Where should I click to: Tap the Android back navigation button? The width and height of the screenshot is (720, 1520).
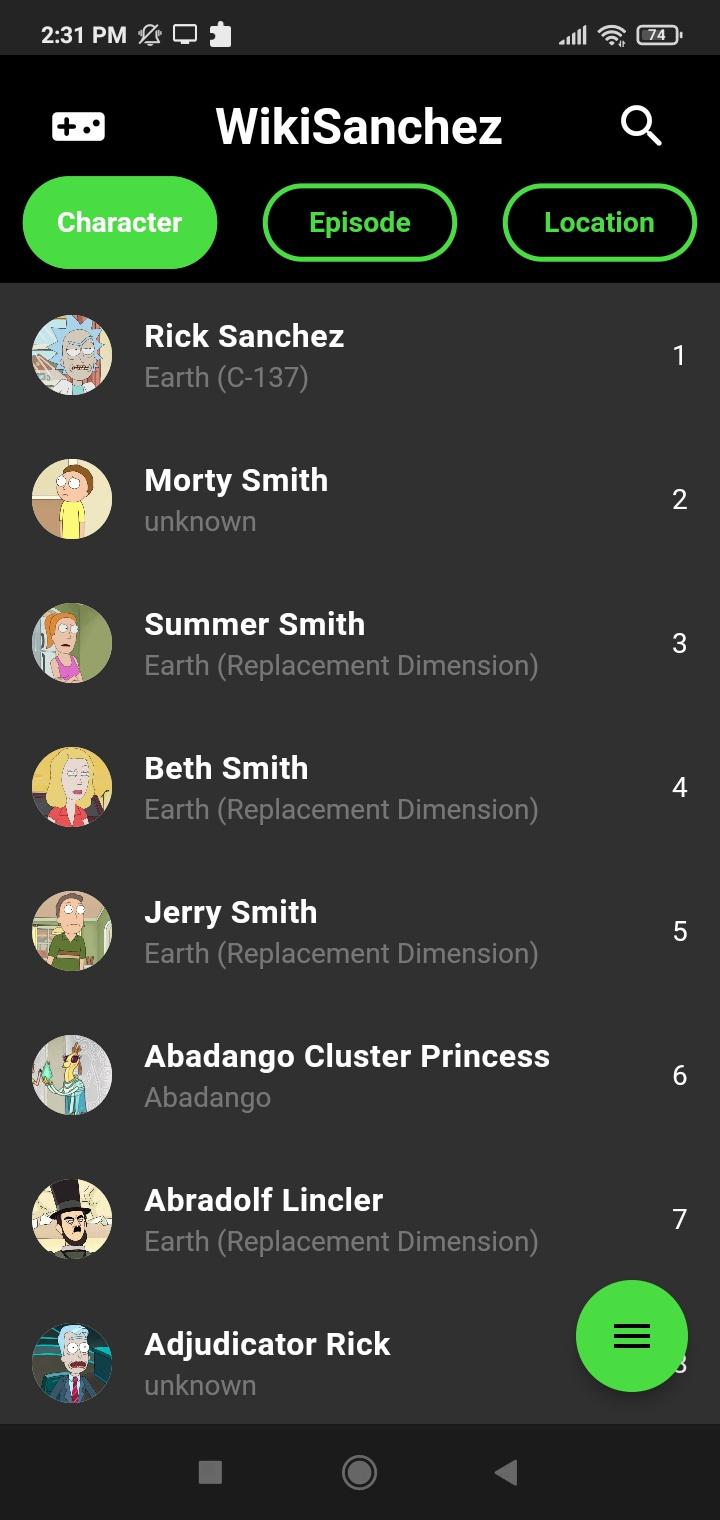[505, 1472]
